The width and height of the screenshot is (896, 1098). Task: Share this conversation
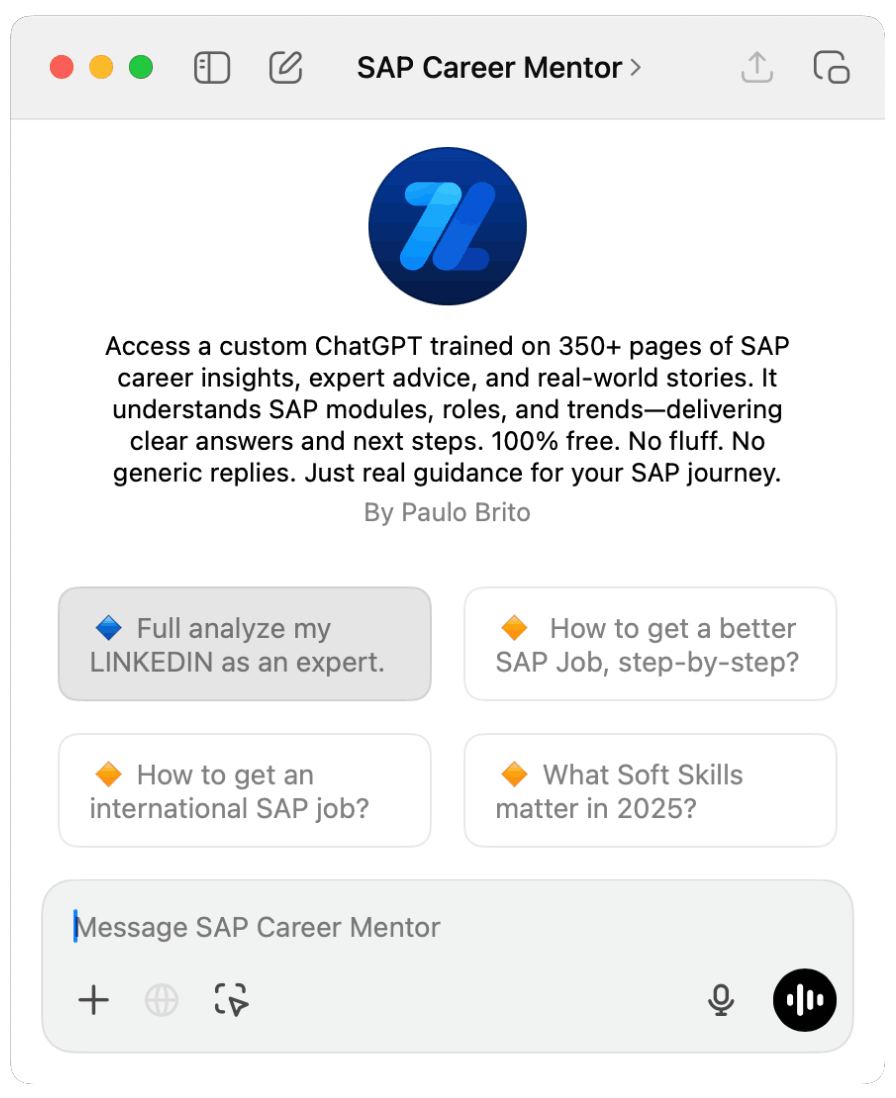[x=757, y=68]
